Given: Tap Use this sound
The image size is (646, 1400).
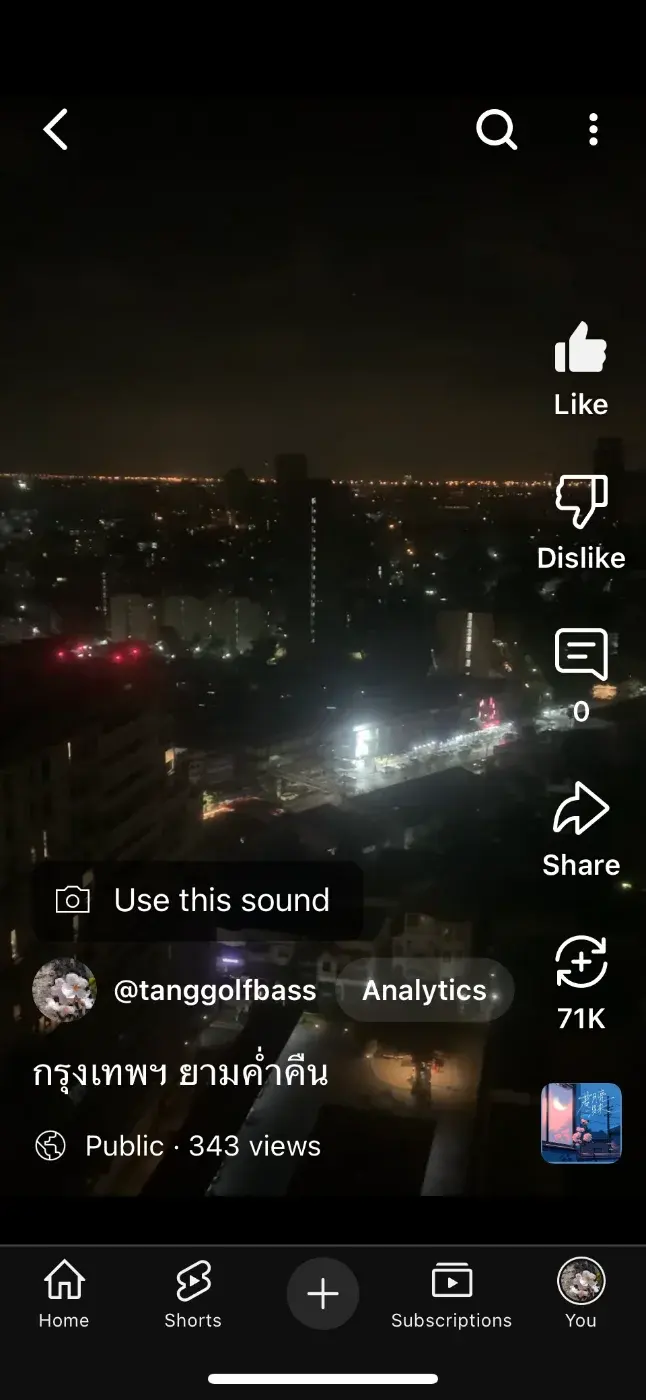Looking at the screenshot, I should point(198,900).
